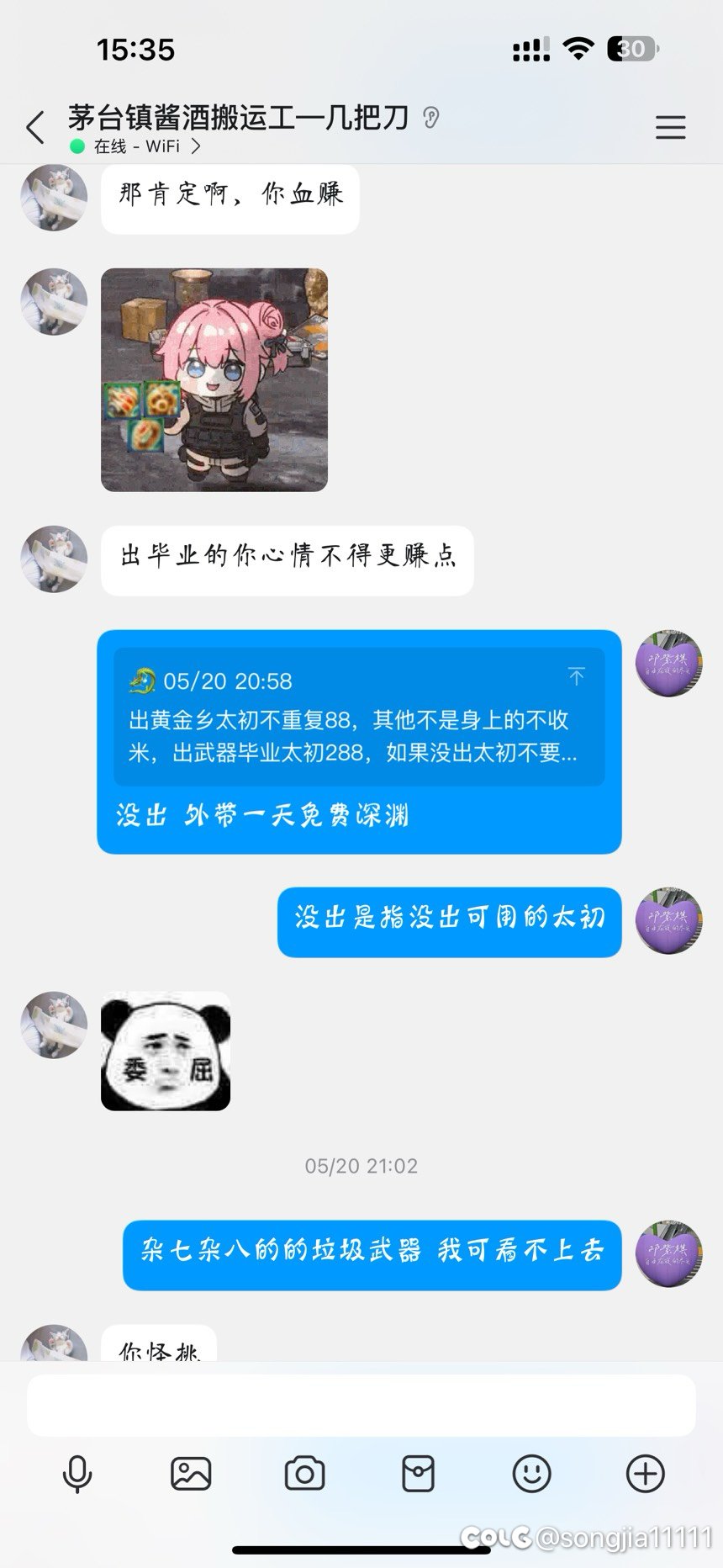Open my purple avatar next to 没出是指没出可用的太初
This screenshot has width=723, height=1568.
668,920
